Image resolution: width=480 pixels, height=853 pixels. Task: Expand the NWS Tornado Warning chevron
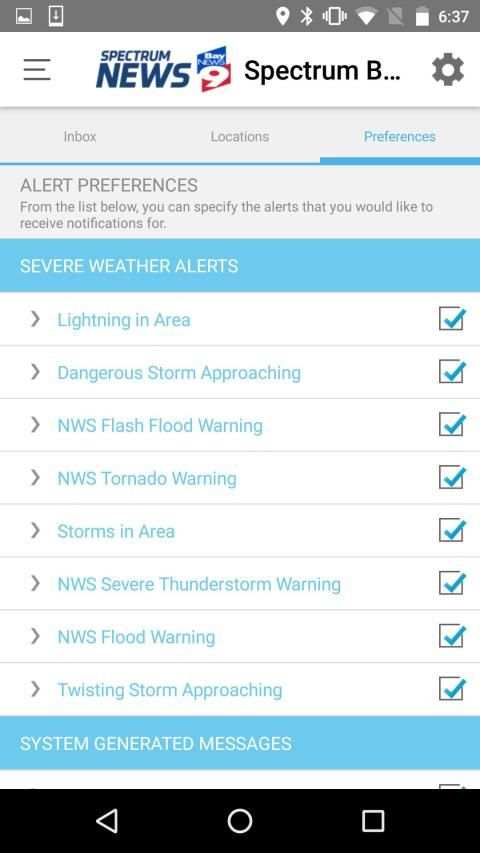point(35,477)
